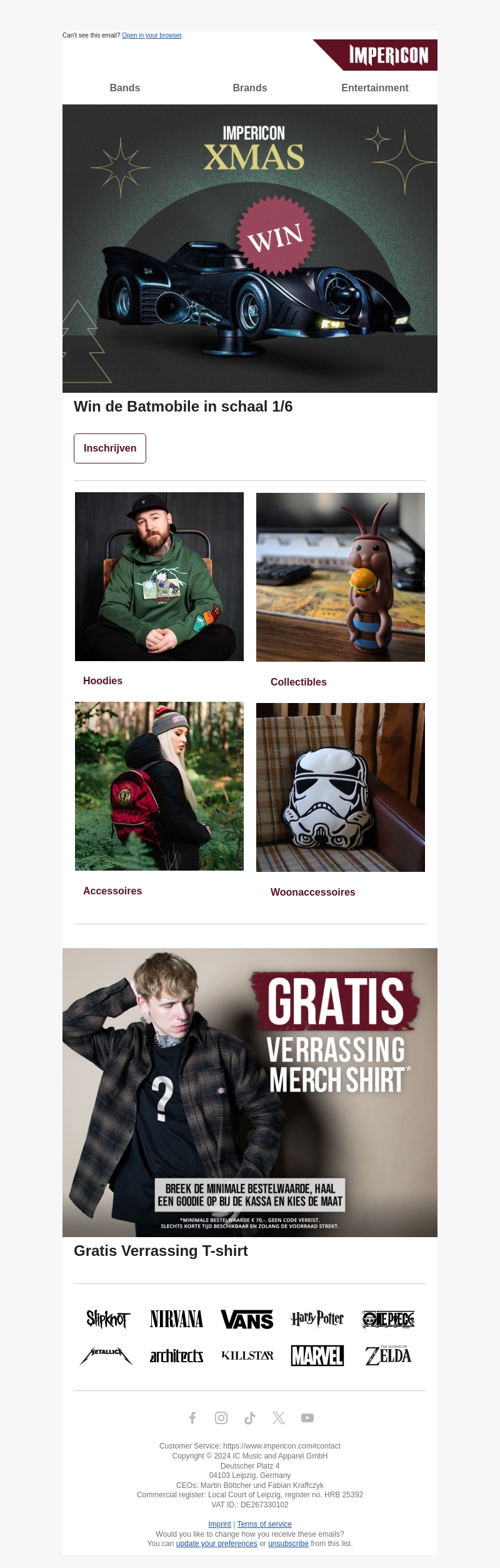Image resolution: width=500 pixels, height=1568 pixels.
Task: Visit Impericon's Facebook page
Action: coord(192,1417)
